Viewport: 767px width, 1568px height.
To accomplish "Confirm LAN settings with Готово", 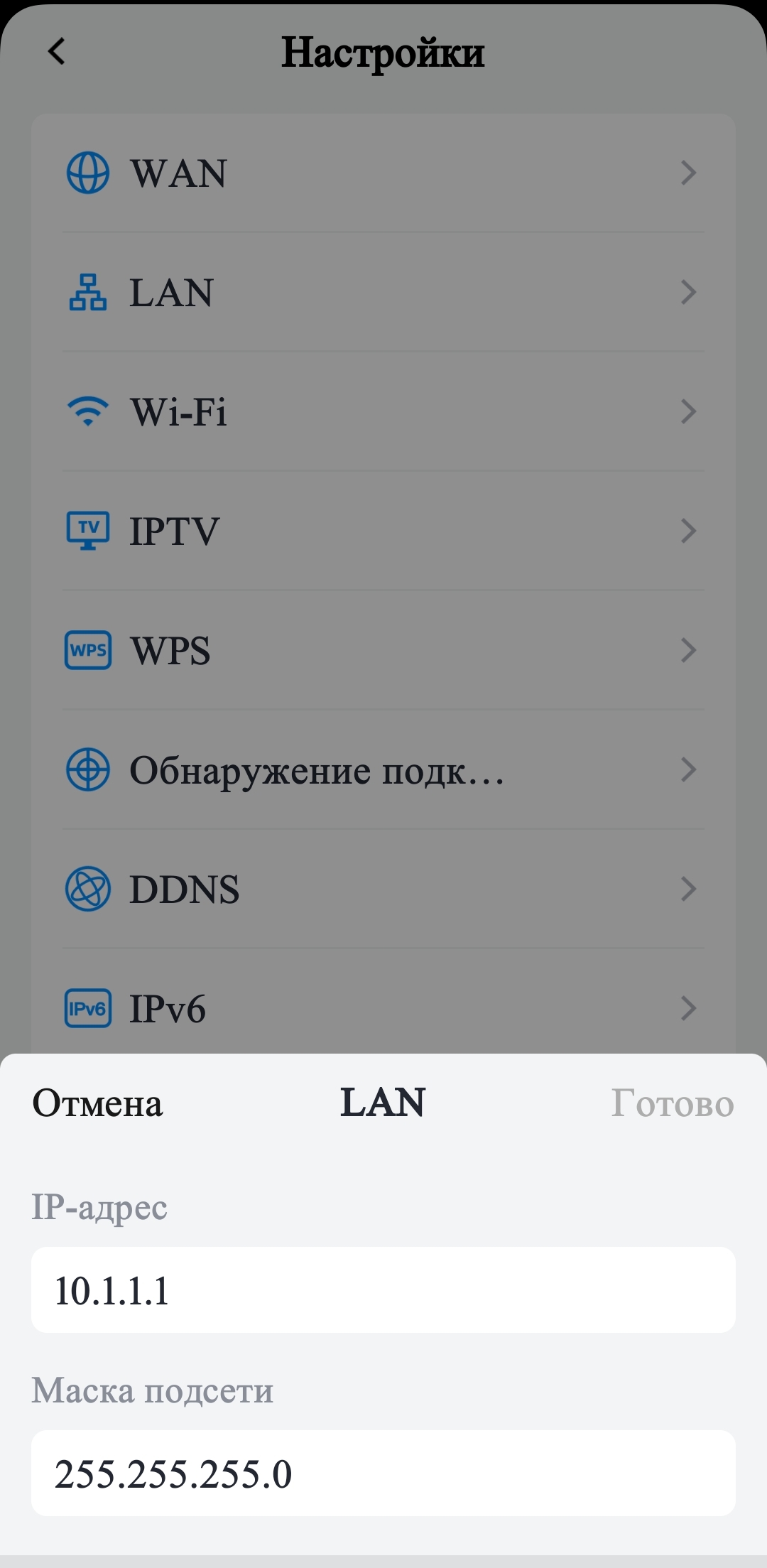I will coord(672,1103).
